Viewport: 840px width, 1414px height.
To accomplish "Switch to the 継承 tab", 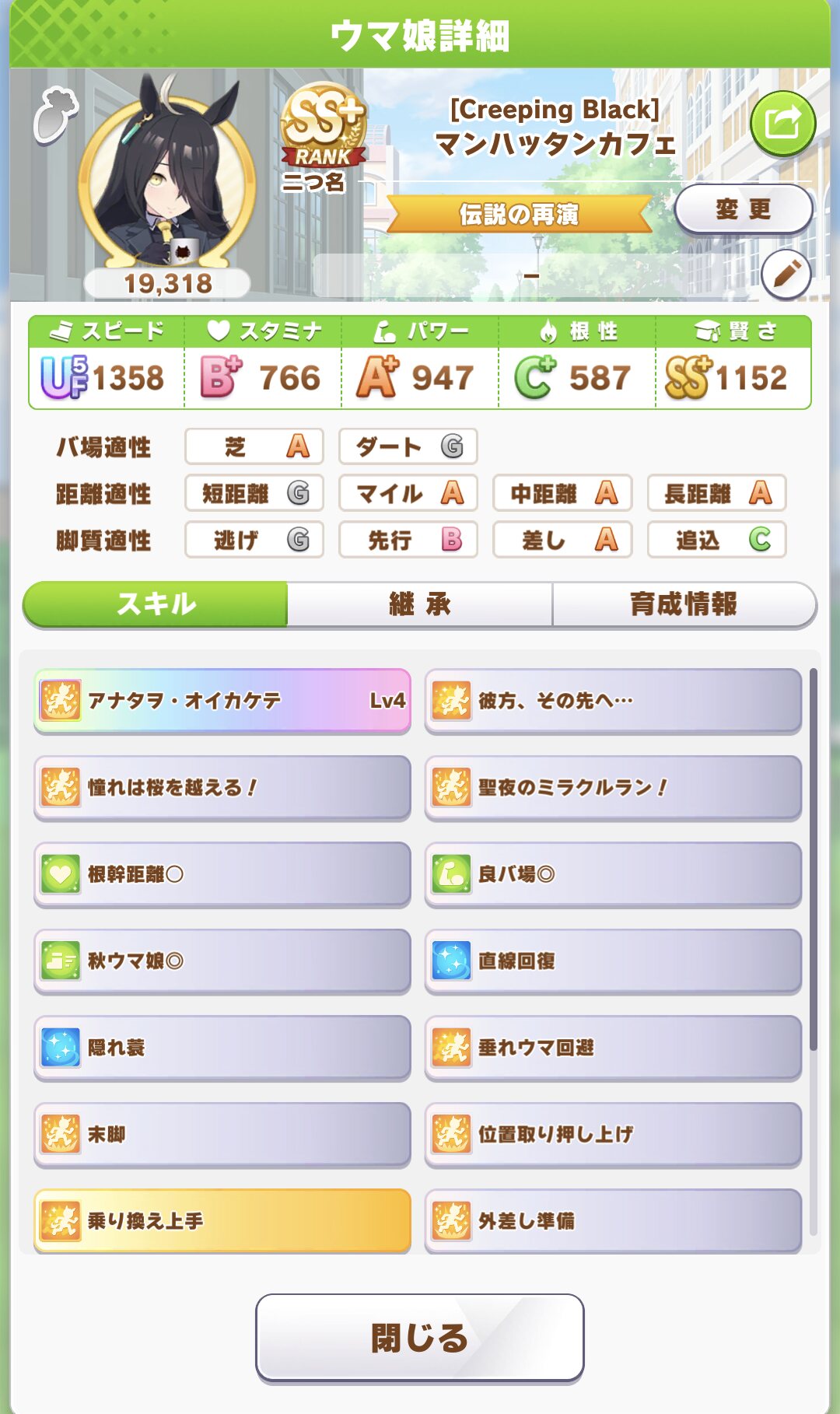I will [420, 604].
